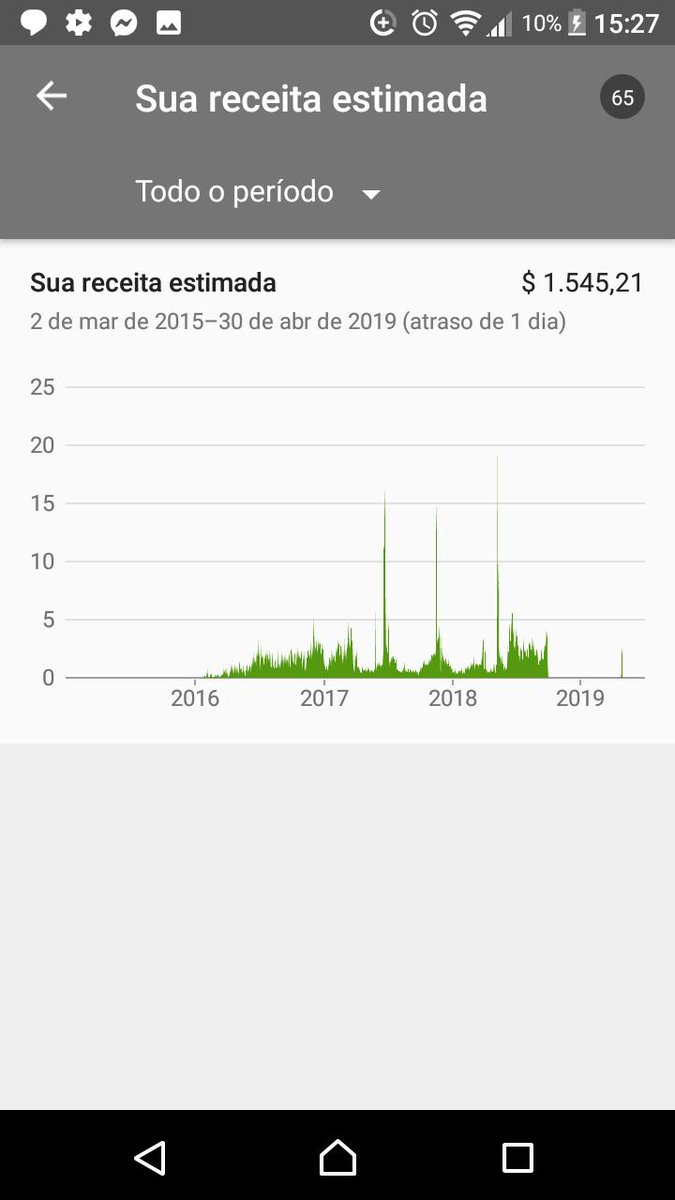Tap the system home button
Screen dimensions: 675x1200
[x=337, y=1157]
